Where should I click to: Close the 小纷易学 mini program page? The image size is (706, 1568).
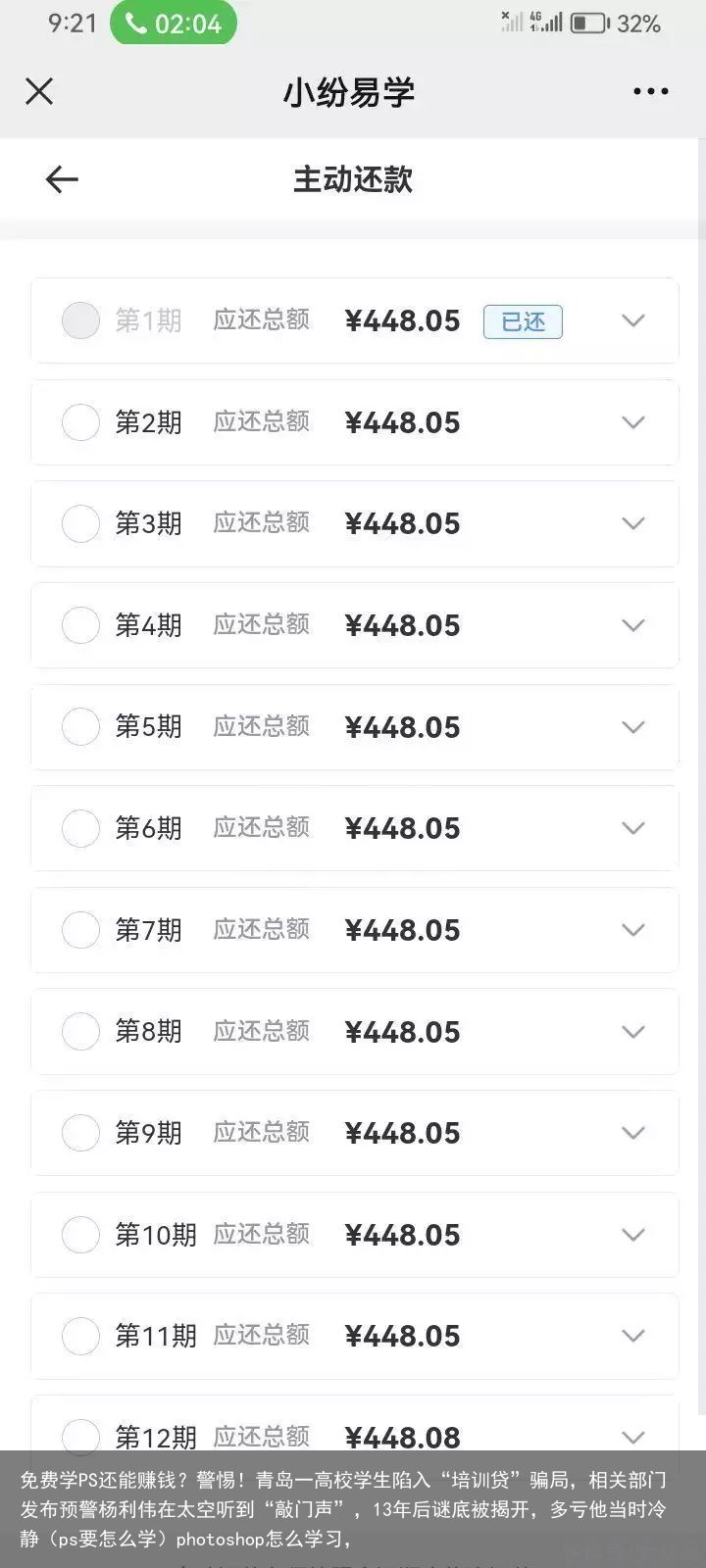[x=39, y=91]
